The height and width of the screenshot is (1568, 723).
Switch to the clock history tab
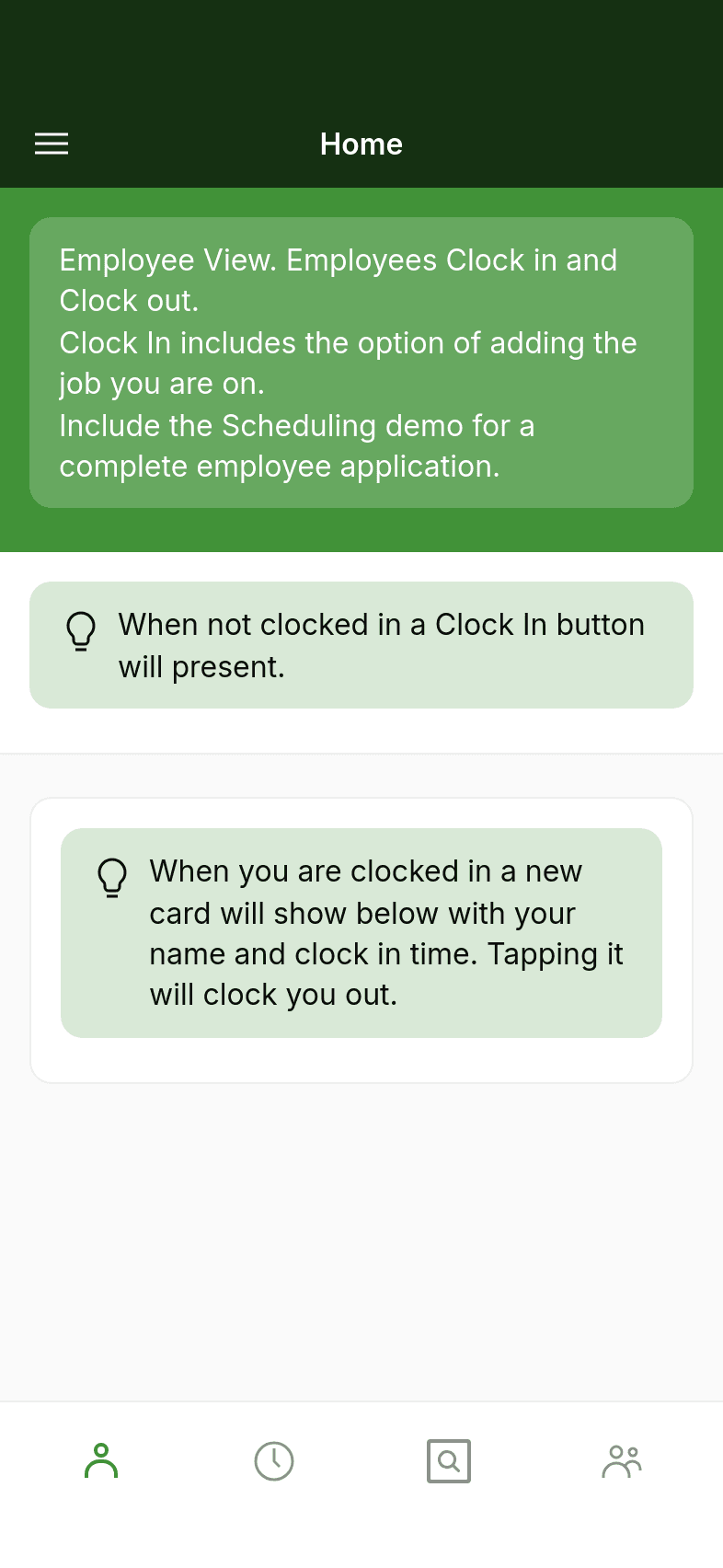click(274, 1460)
